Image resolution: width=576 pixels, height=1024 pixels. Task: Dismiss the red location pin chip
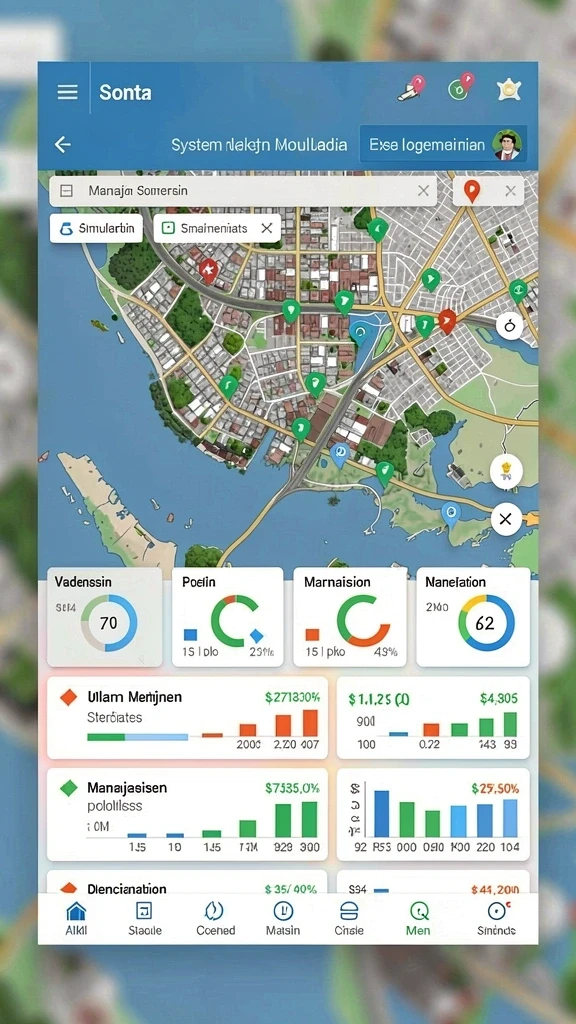click(x=511, y=191)
